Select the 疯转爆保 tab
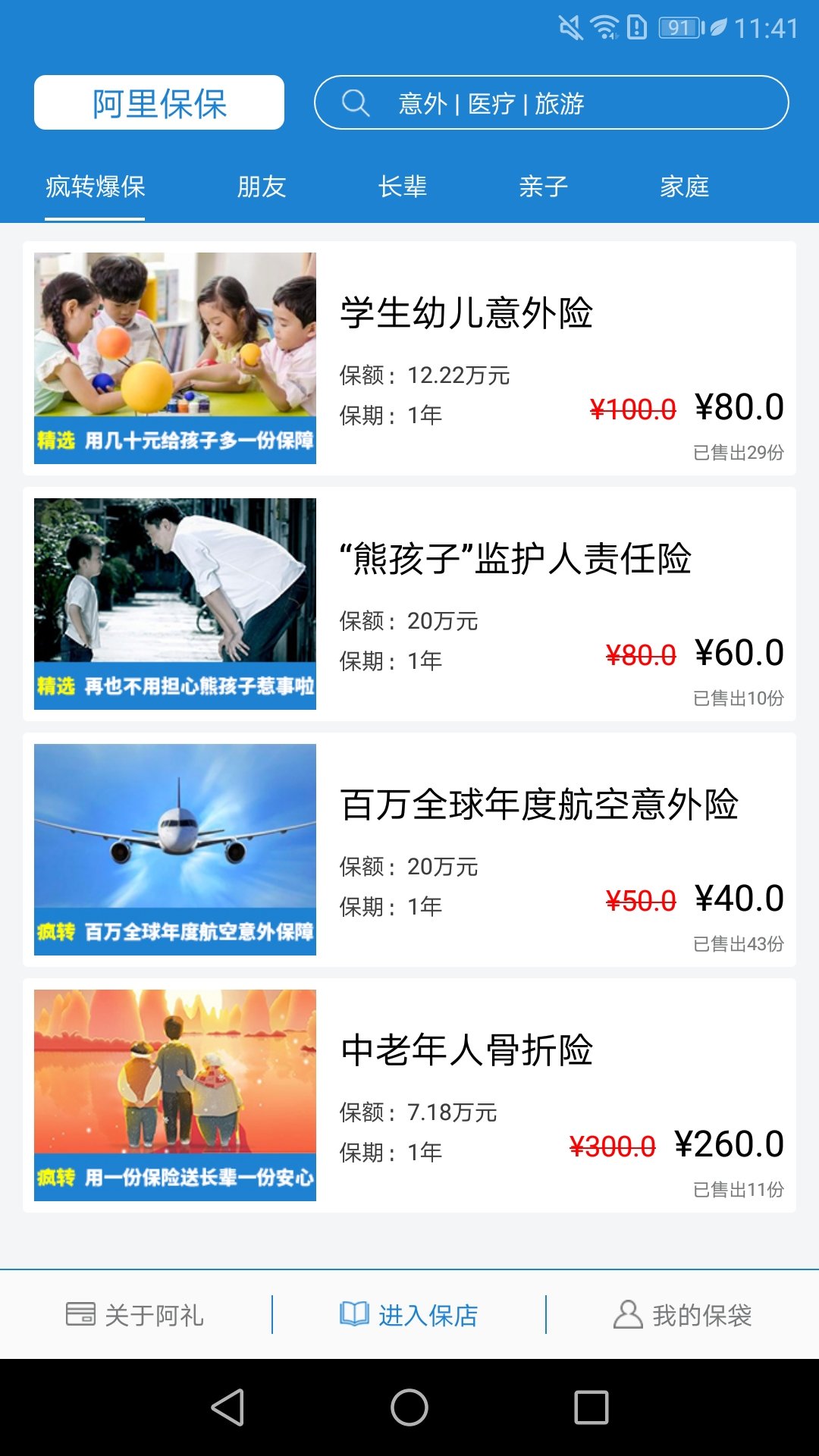 (95, 187)
